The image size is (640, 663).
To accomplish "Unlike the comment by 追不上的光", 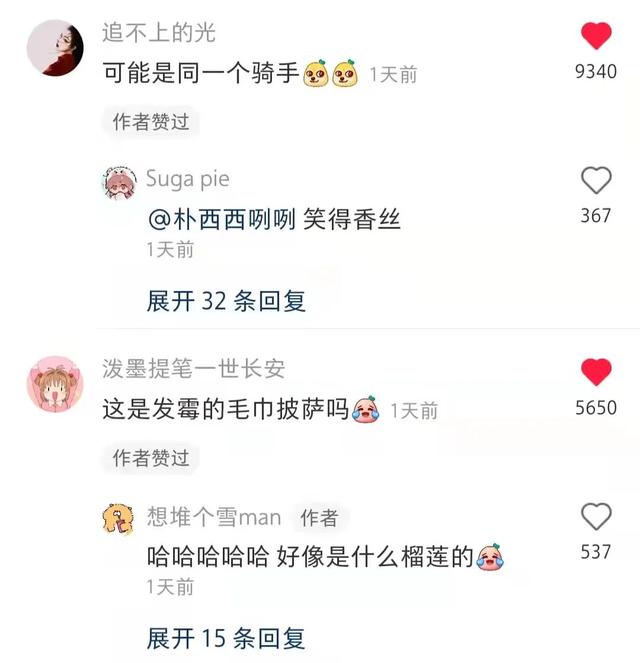I will click(x=596, y=37).
